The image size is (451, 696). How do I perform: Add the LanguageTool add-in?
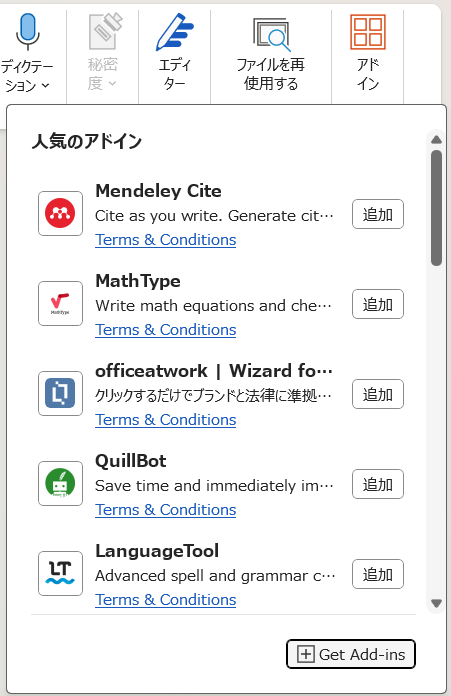(378, 574)
